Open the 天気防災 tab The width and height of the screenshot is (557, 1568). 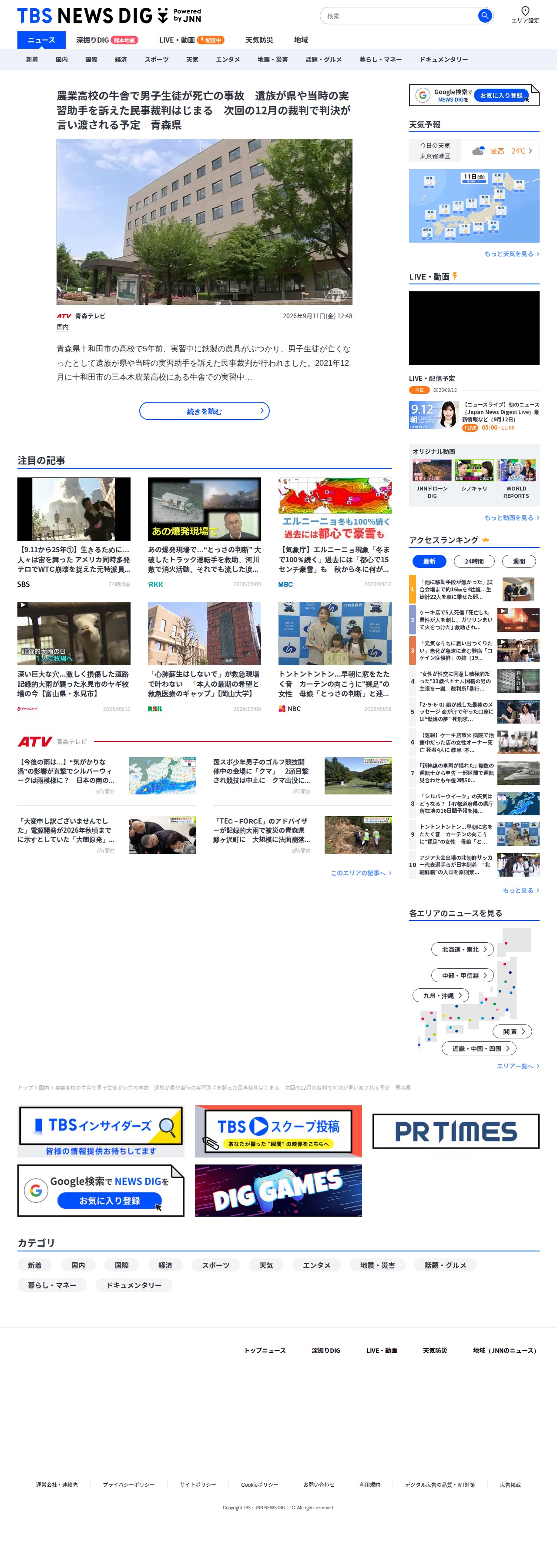(x=259, y=40)
